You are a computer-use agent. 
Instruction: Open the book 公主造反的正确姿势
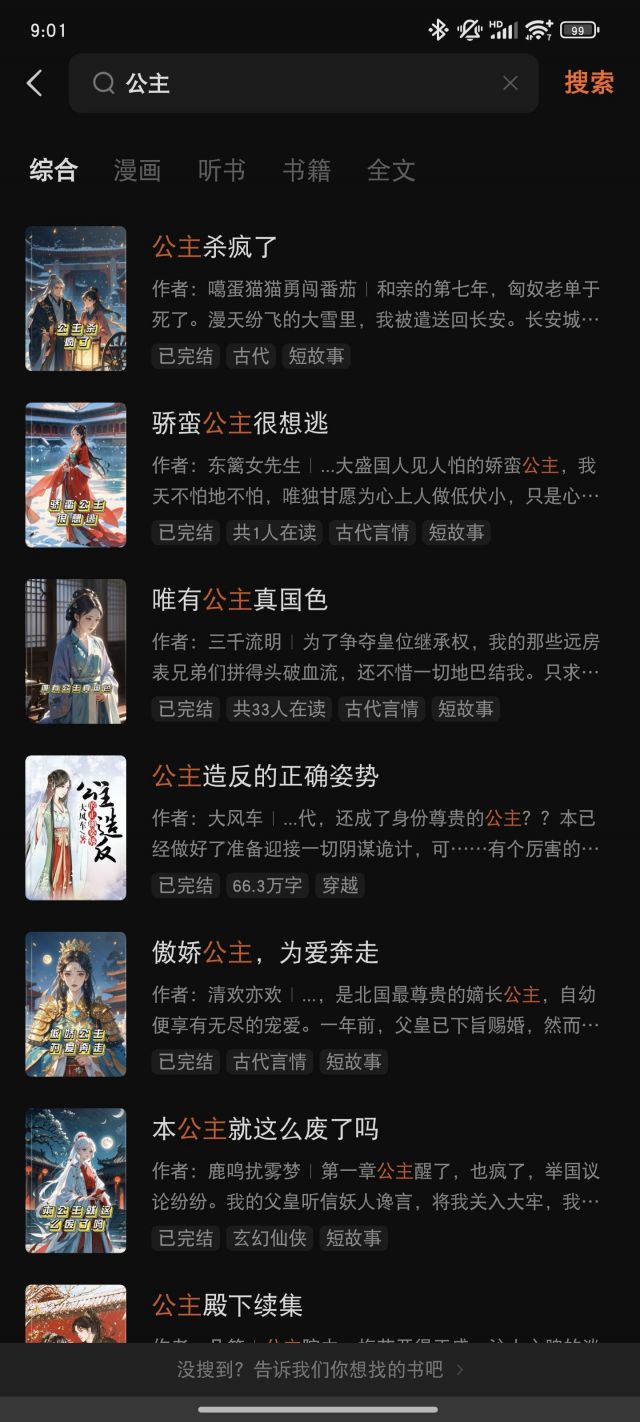(x=265, y=776)
